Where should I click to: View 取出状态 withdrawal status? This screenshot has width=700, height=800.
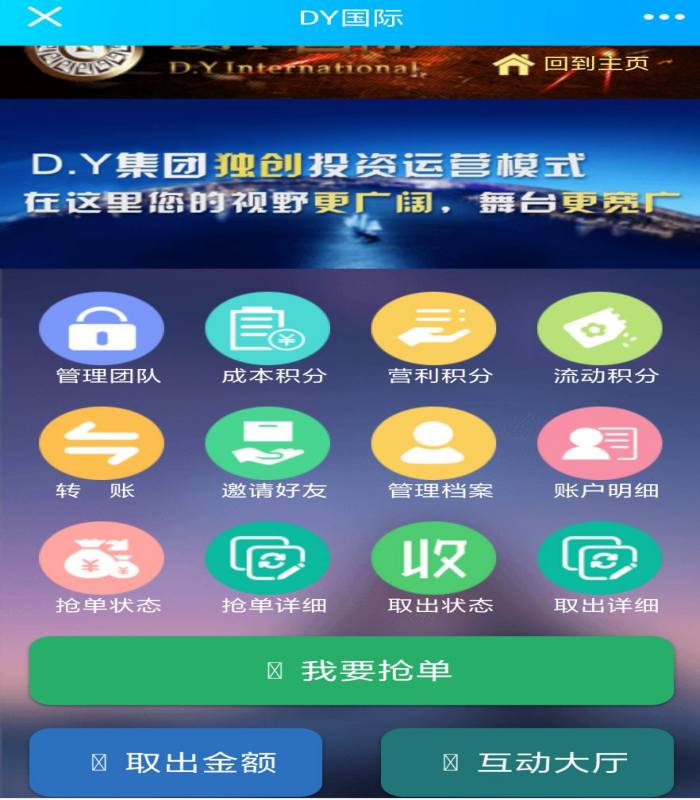(433, 558)
